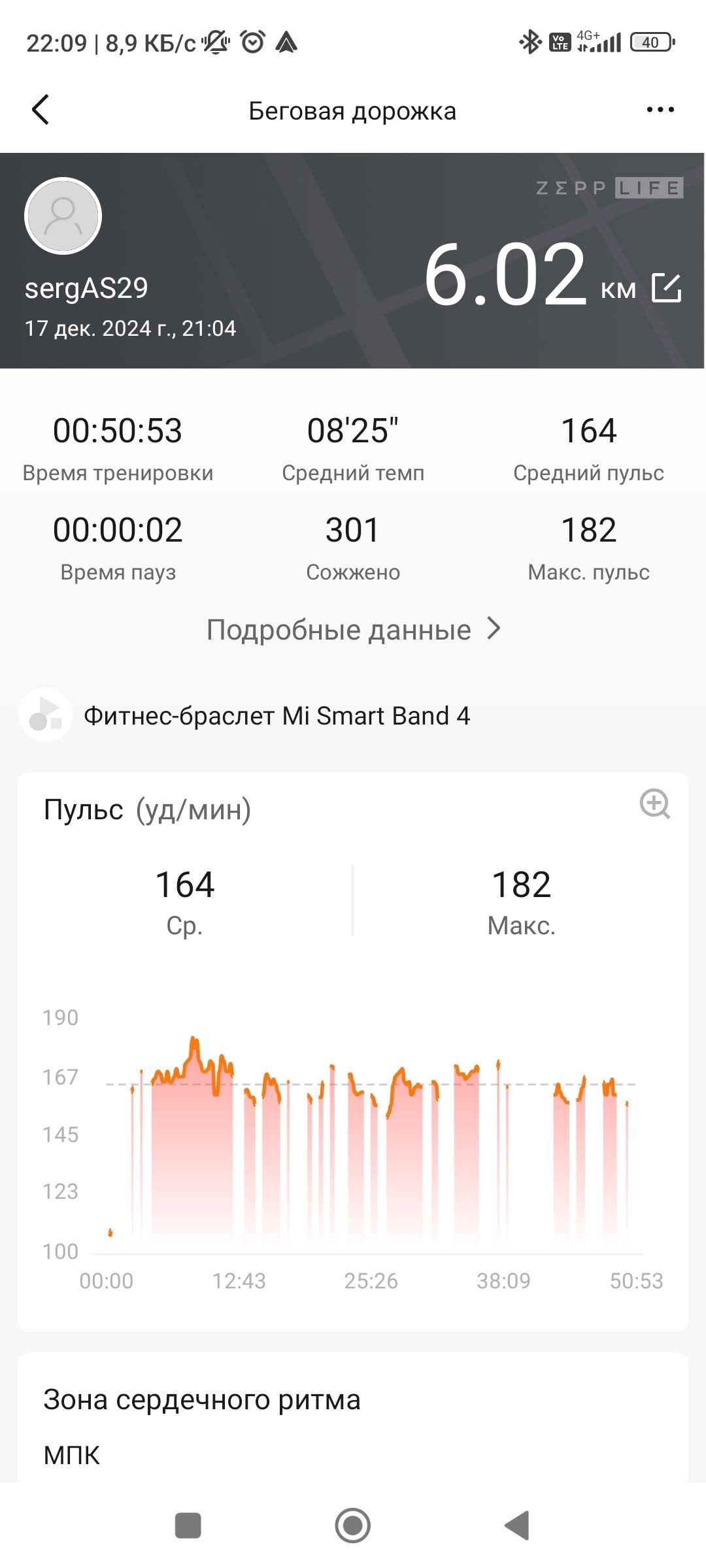Open recent apps with the square button
The width and height of the screenshot is (706, 1568).
[188, 1526]
